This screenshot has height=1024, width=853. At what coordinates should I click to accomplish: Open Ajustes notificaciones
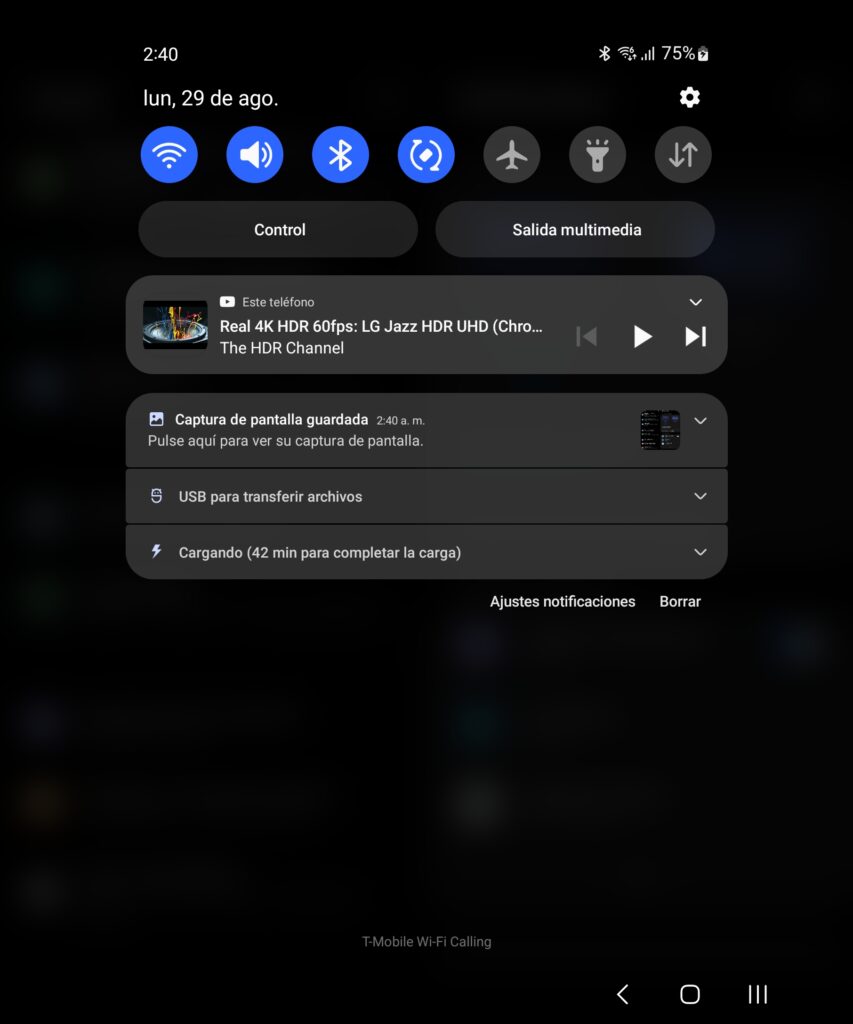[x=562, y=602]
